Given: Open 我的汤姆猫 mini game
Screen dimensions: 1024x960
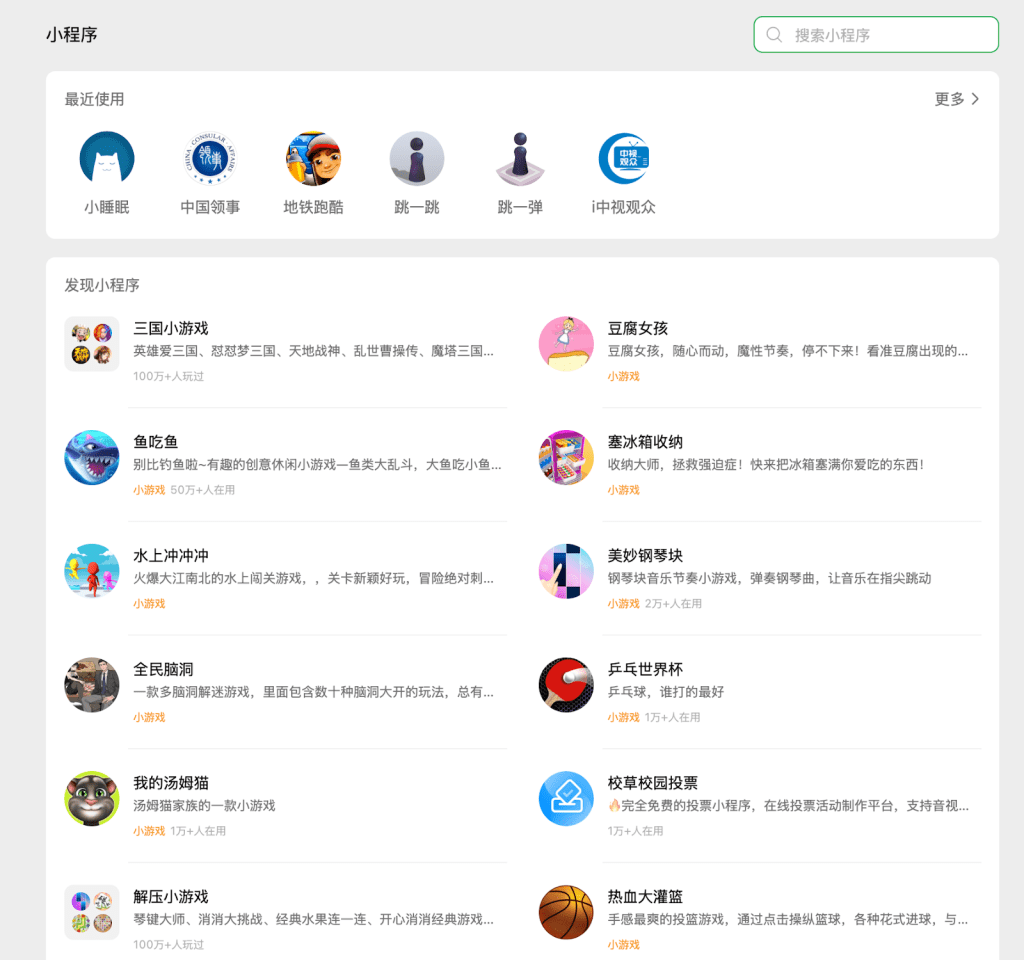Looking at the screenshot, I should [x=171, y=783].
